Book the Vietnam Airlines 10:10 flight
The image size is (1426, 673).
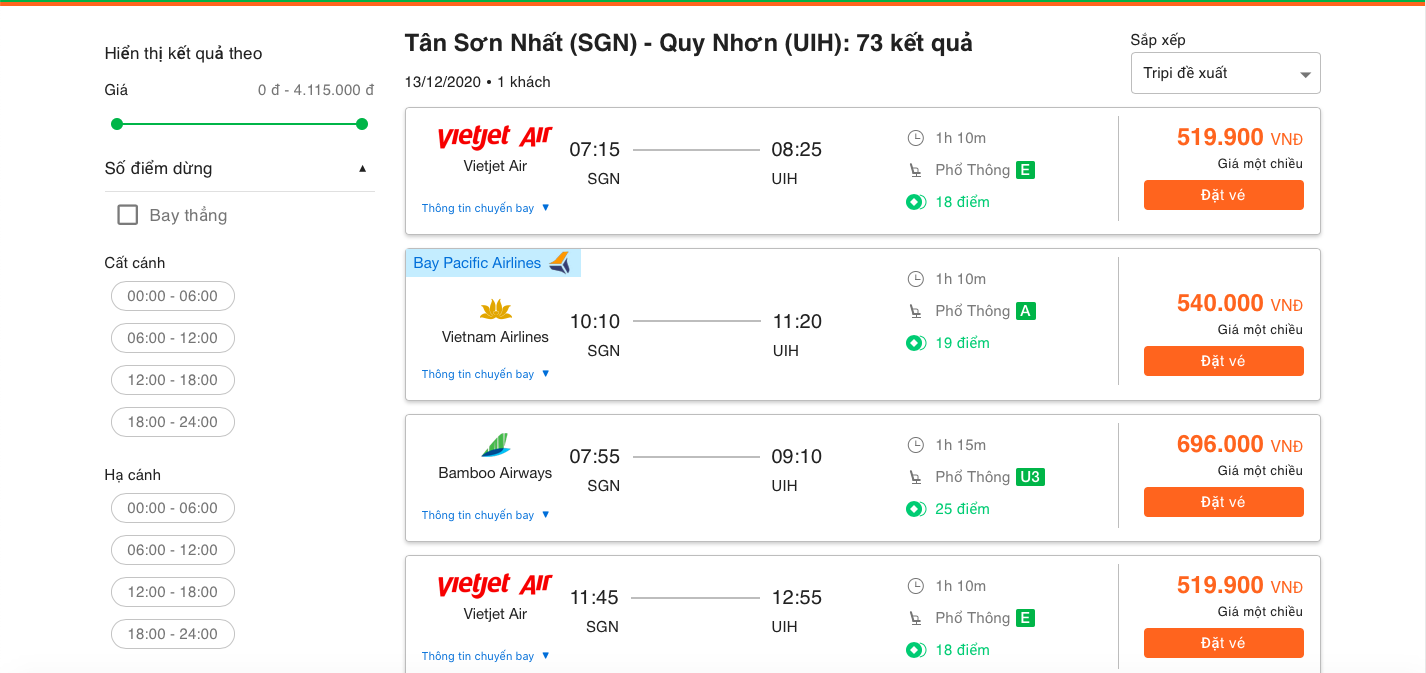(x=1223, y=361)
